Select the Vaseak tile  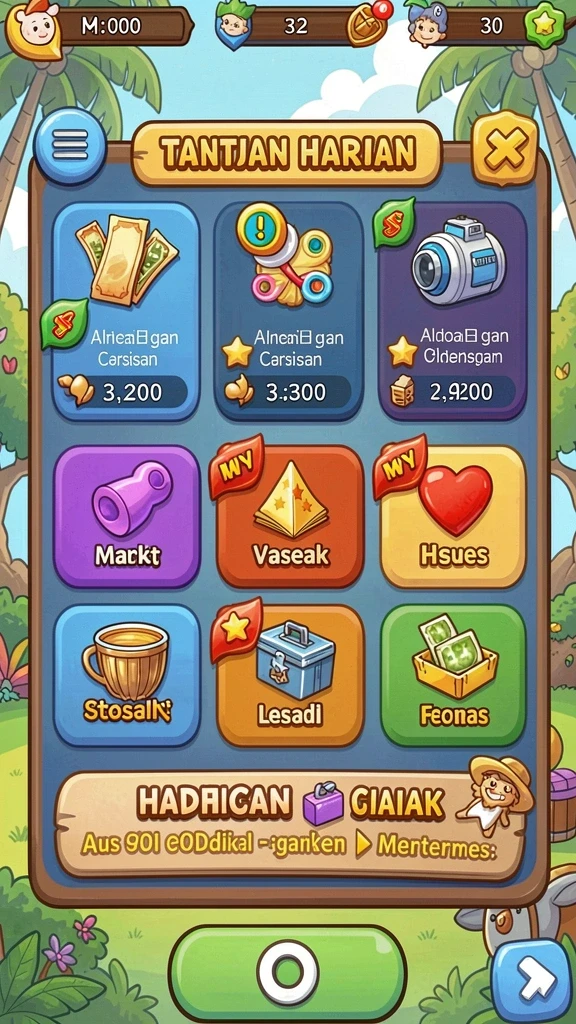click(290, 517)
